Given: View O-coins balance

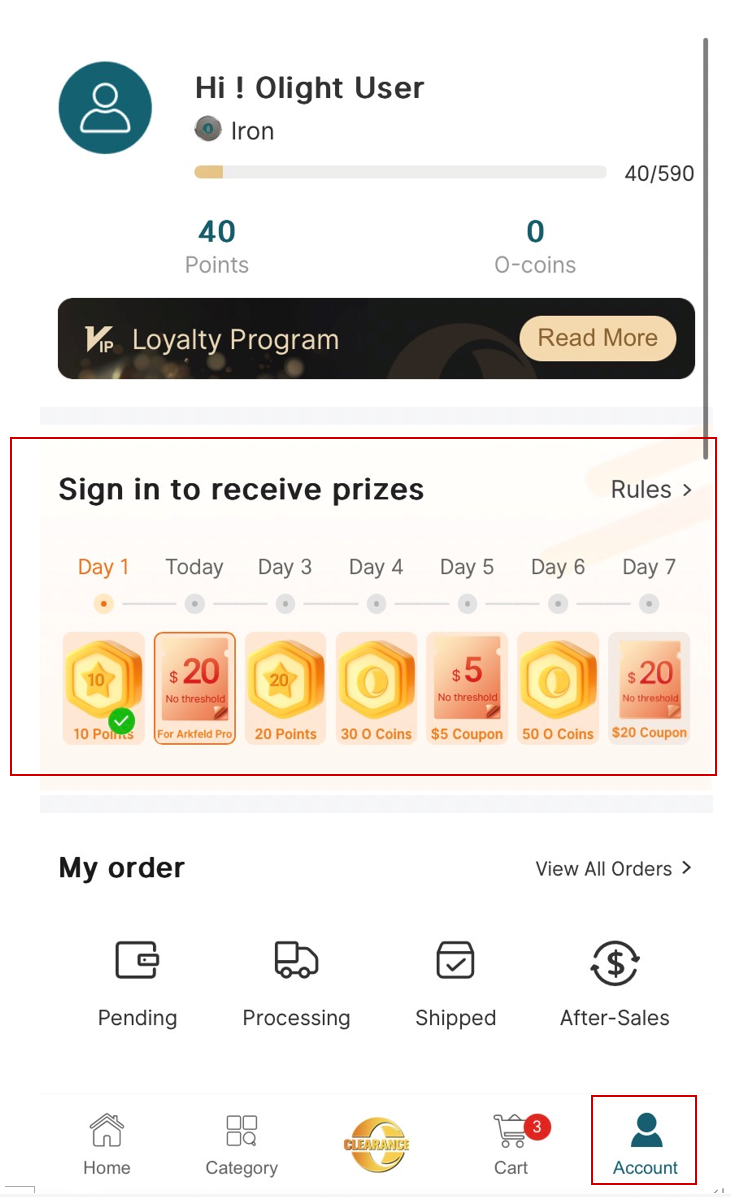Looking at the screenshot, I should click(x=535, y=246).
